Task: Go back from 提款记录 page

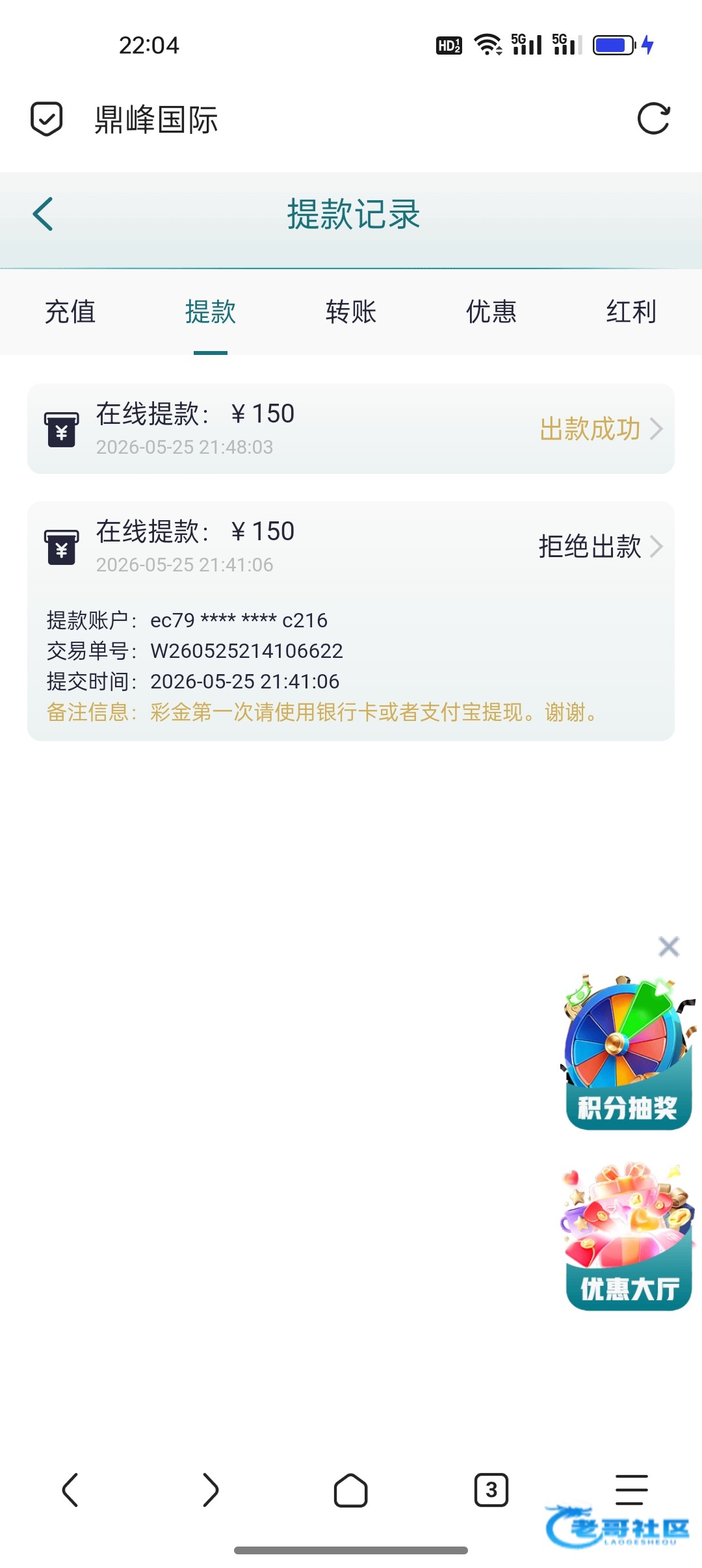Action: click(x=43, y=214)
